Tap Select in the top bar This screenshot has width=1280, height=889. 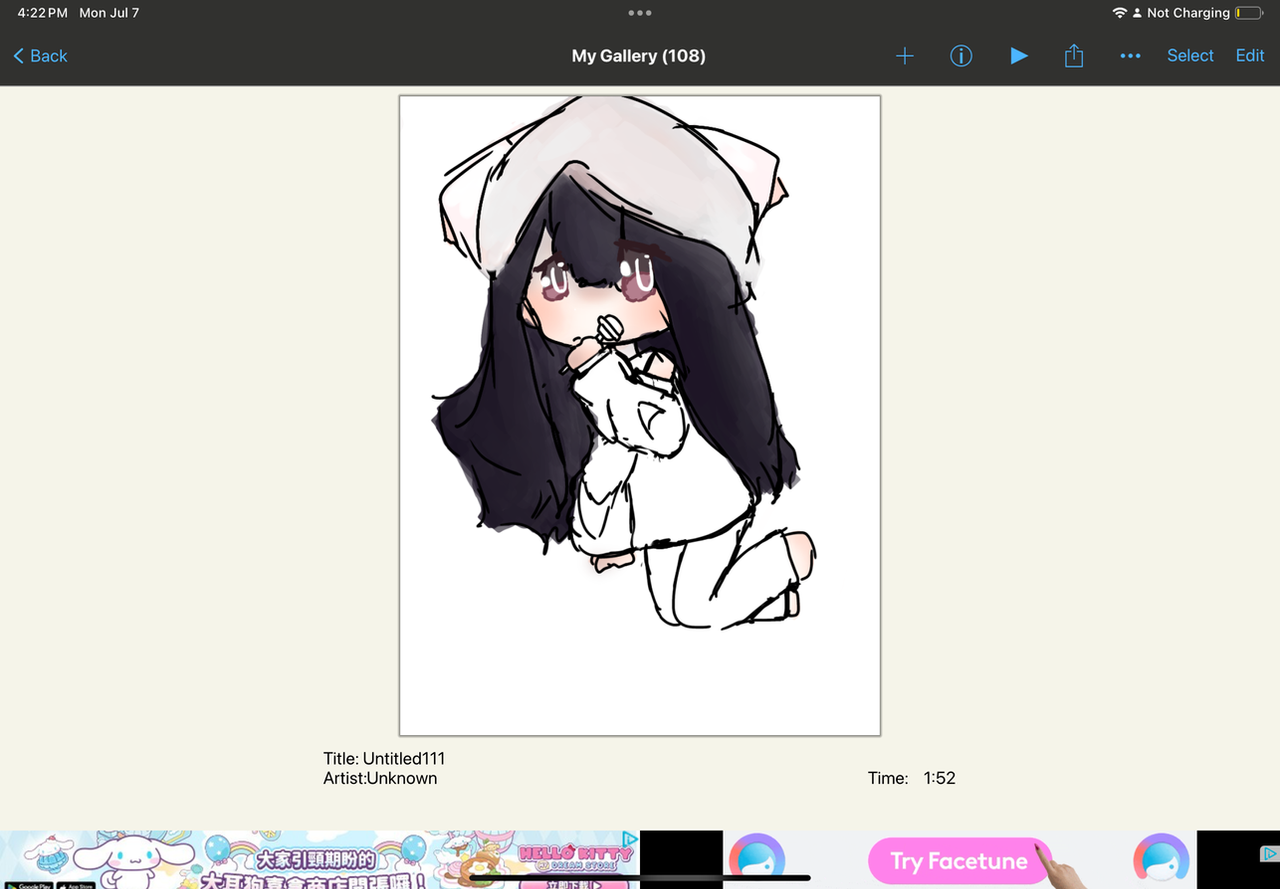tap(1190, 56)
